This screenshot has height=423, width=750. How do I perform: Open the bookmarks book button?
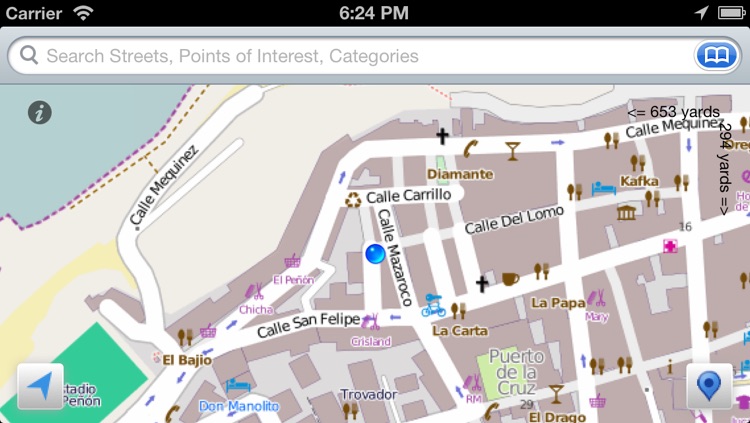pos(716,56)
